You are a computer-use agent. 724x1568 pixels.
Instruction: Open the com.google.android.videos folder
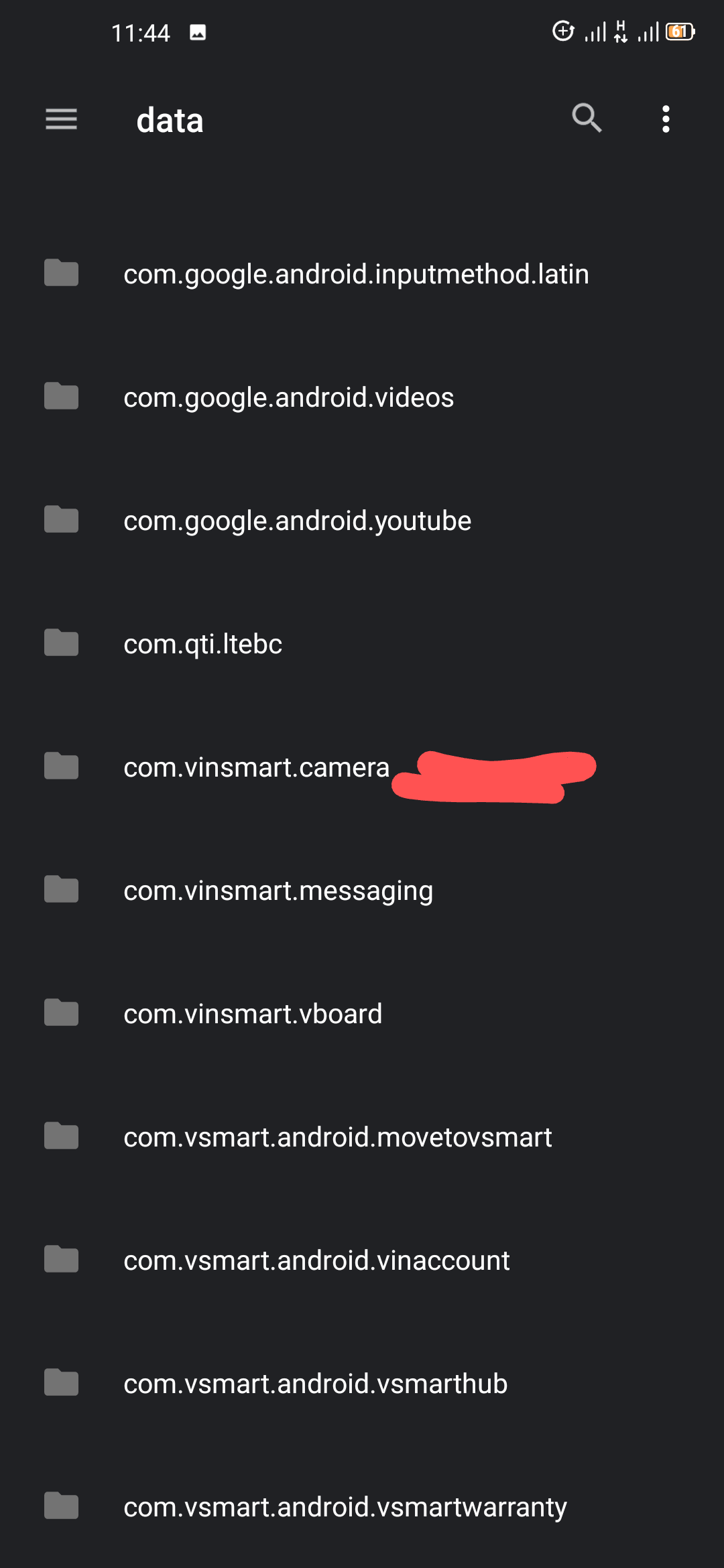click(x=288, y=397)
